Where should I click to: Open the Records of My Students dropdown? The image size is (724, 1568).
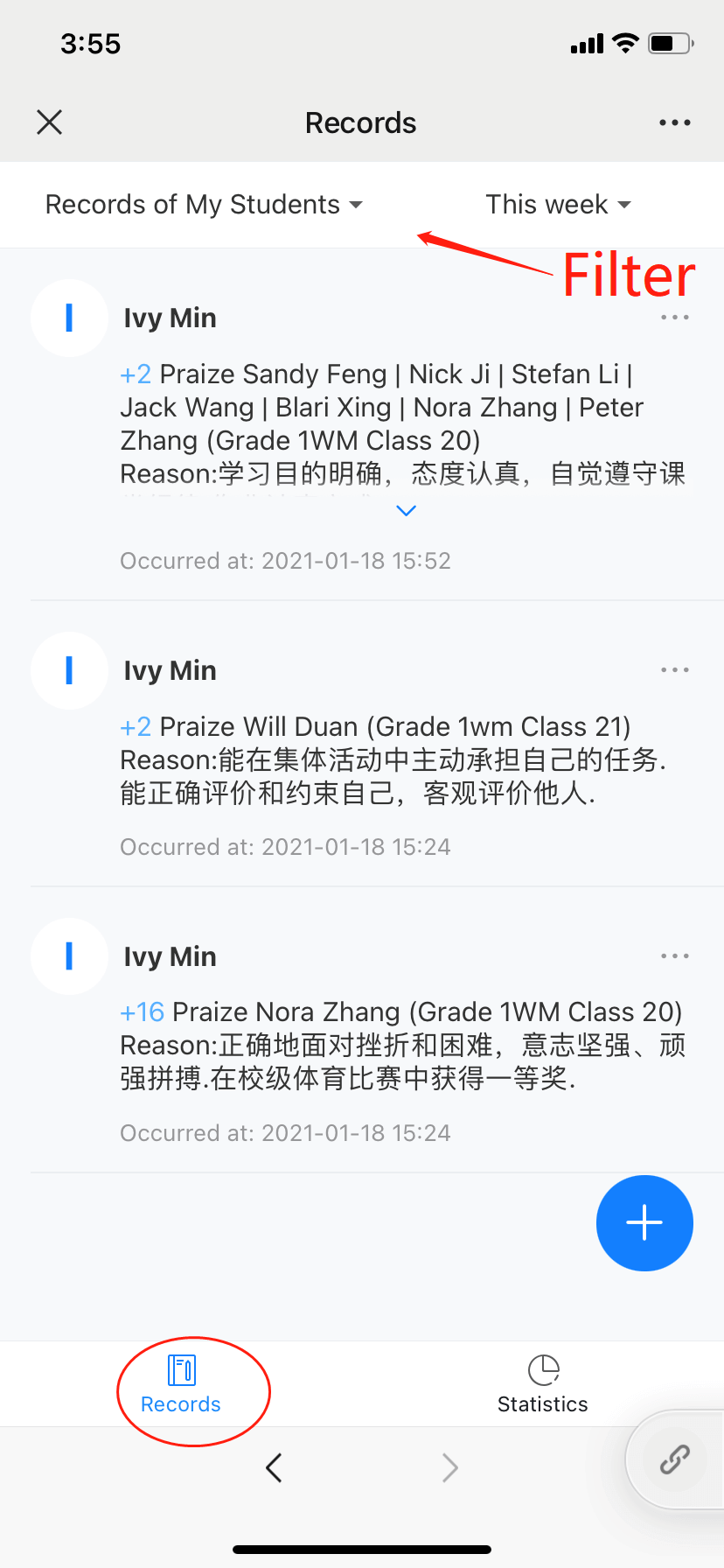[x=203, y=205]
